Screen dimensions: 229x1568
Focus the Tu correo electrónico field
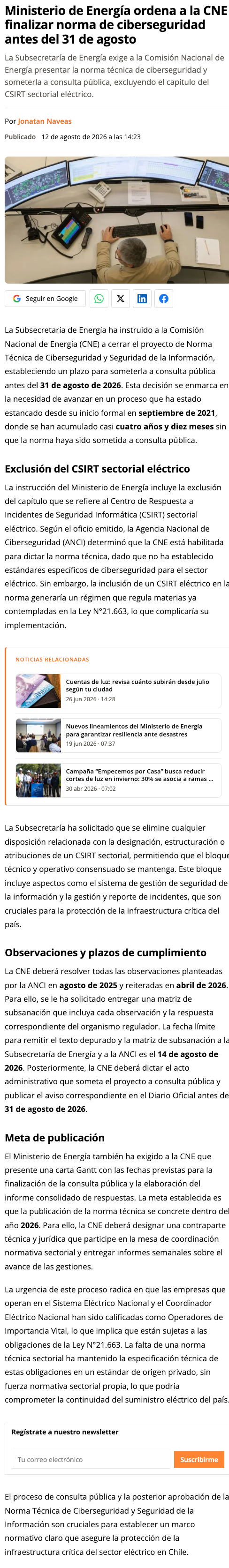tap(91, 1460)
